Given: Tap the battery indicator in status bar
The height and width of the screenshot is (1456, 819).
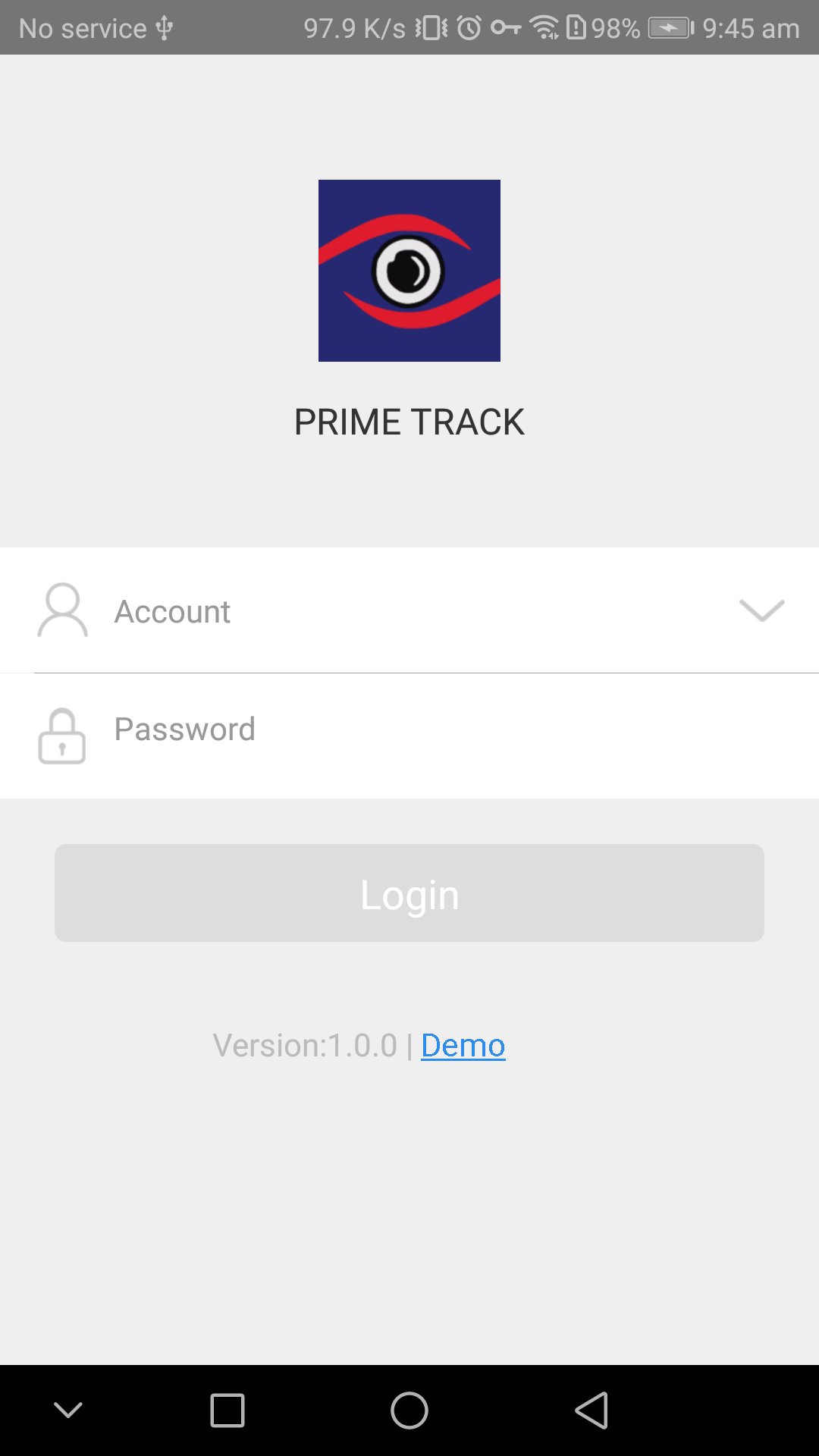Looking at the screenshot, I should click(x=667, y=27).
